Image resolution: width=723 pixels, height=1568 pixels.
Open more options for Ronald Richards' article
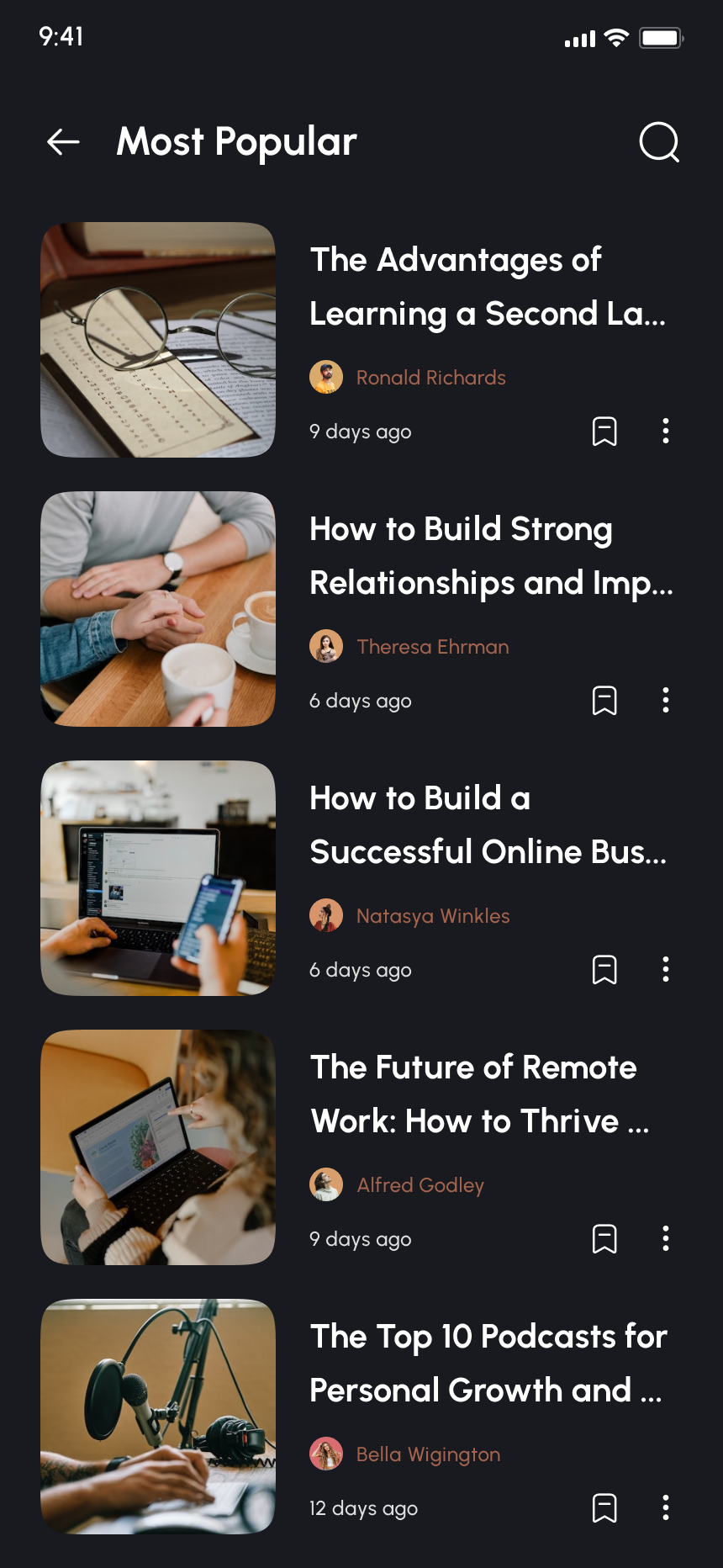(666, 432)
